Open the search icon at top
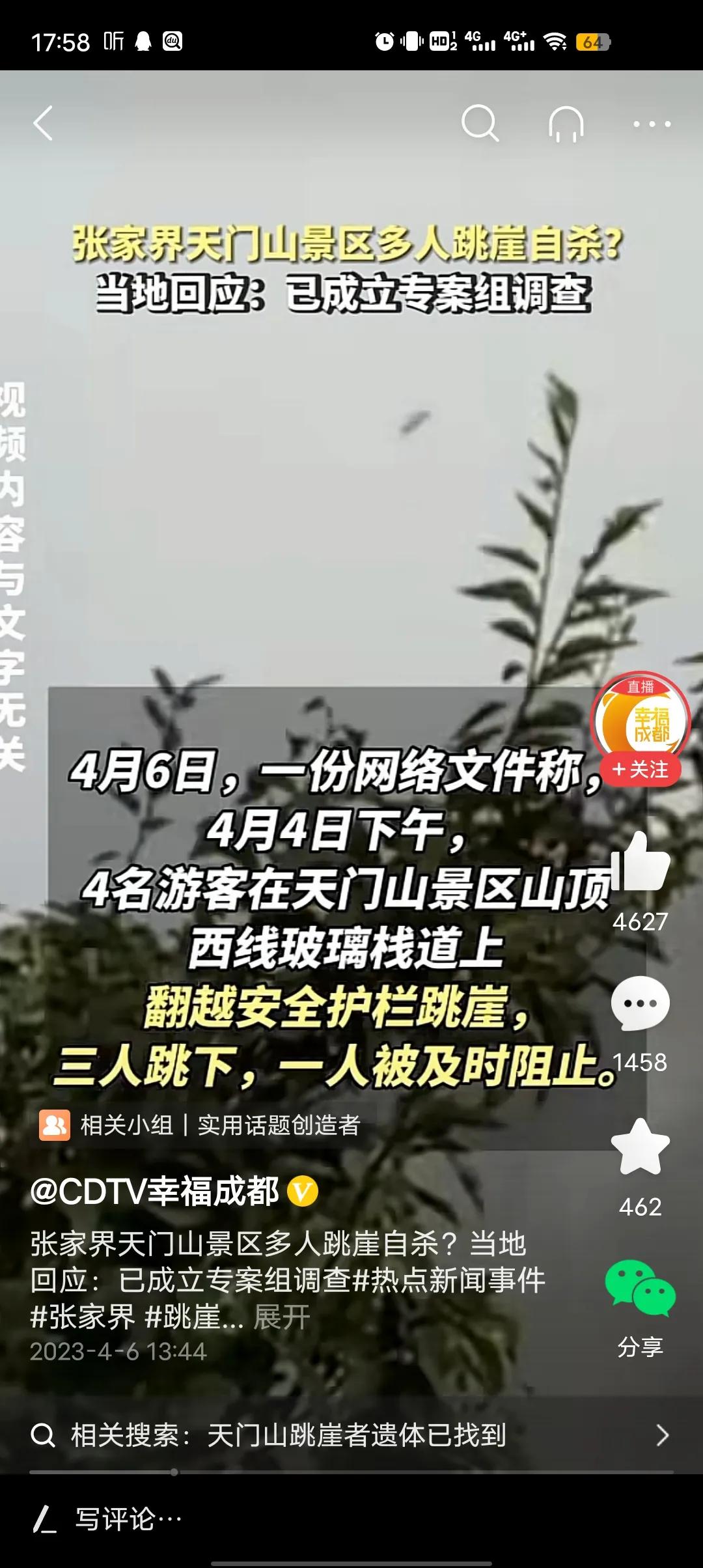 (x=480, y=123)
